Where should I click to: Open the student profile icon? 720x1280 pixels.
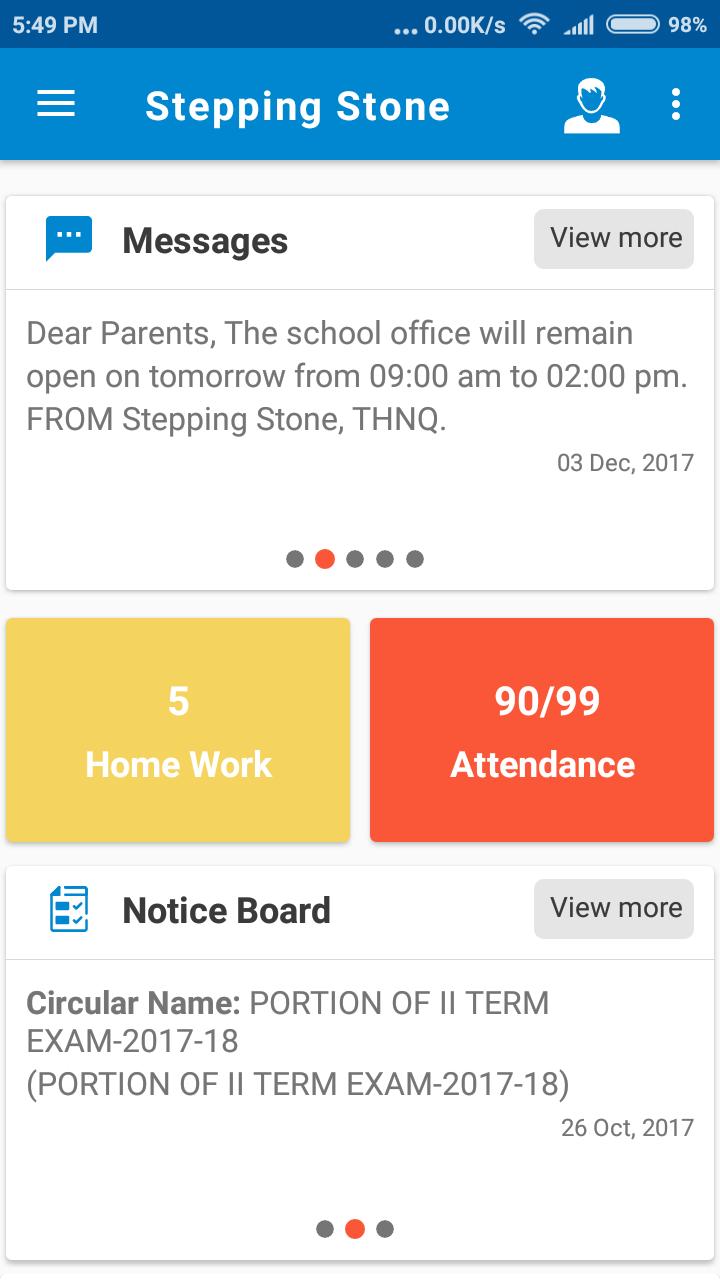point(592,104)
